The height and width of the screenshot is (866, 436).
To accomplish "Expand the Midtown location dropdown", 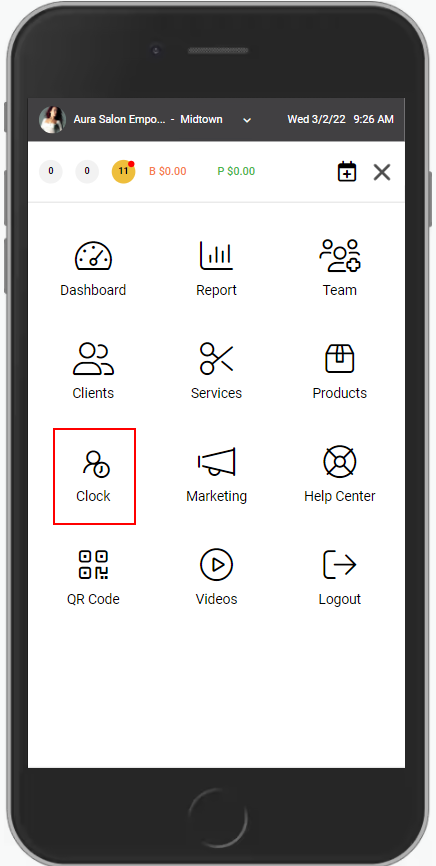I will click(247, 120).
